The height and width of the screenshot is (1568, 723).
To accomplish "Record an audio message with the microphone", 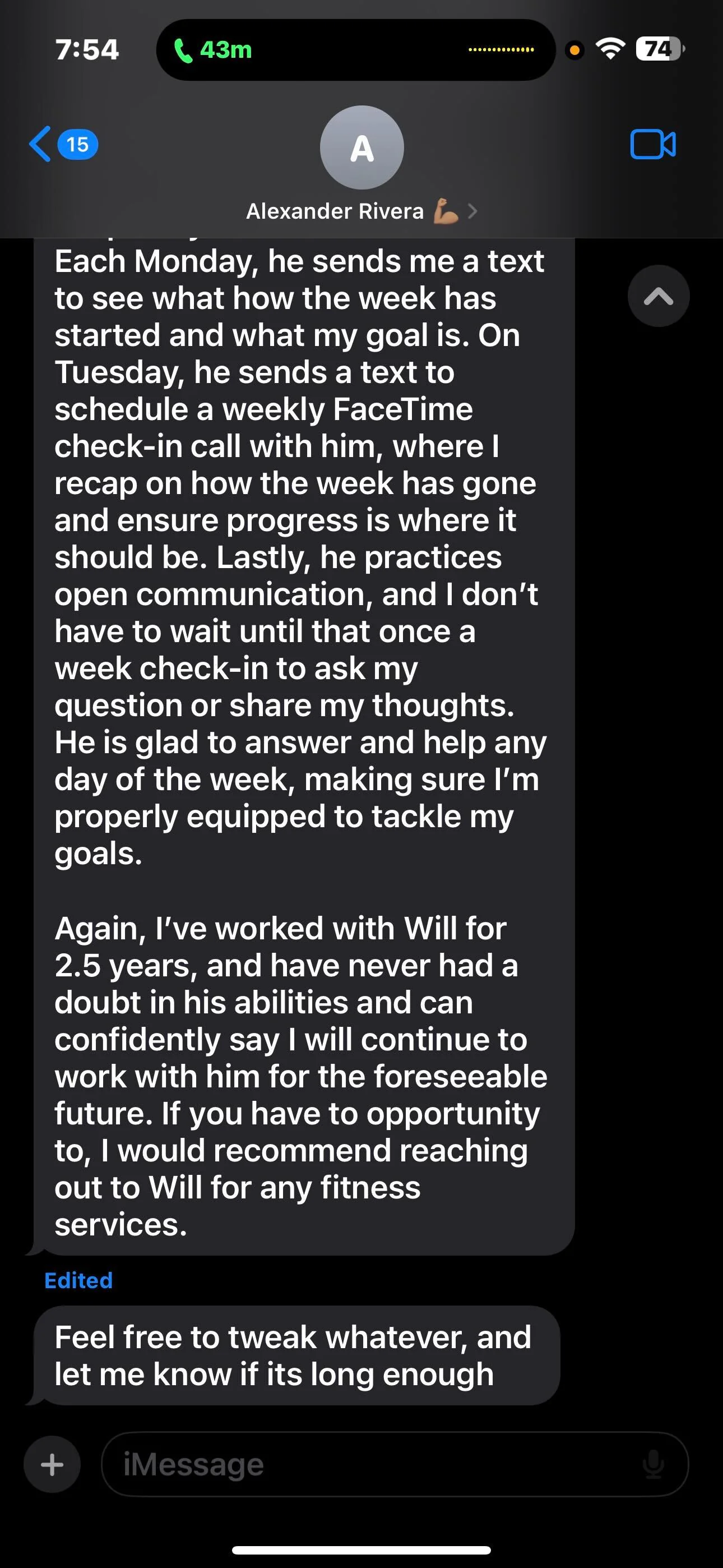I will click(654, 1464).
